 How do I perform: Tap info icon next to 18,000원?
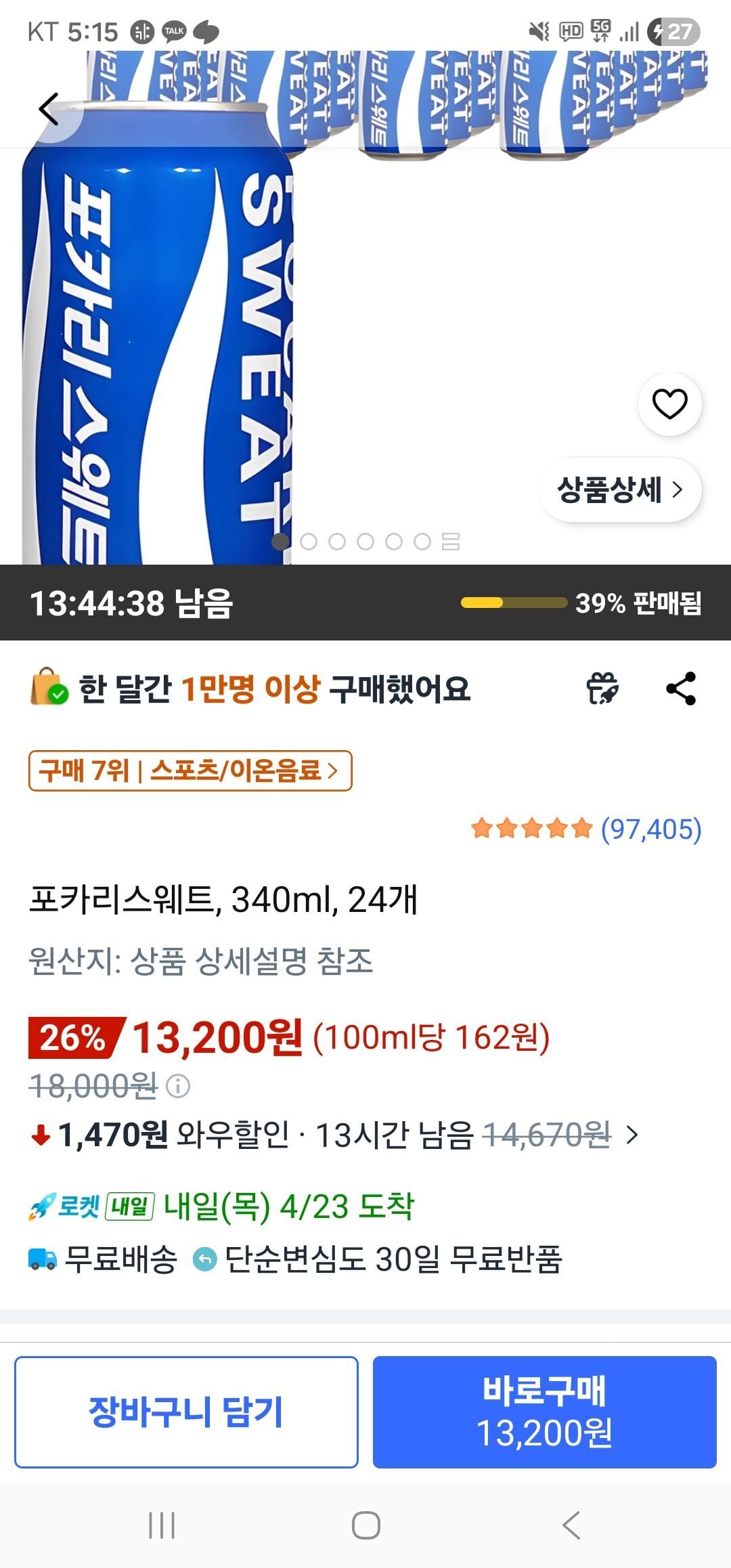[x=178, y=1087]
